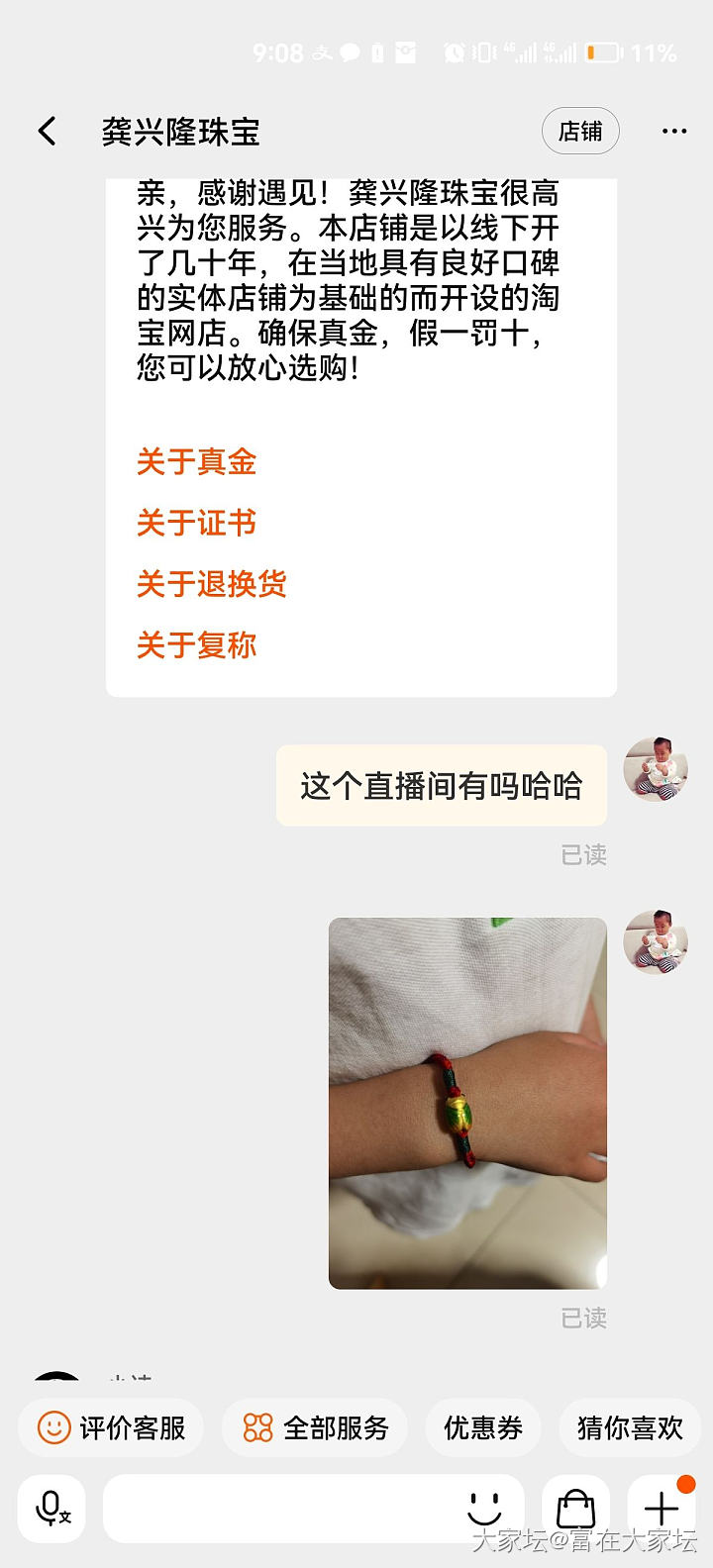Go back from the 龚兴隆珠宝 chat
The height and width of the screenshot is (1568, 713).
coord(47,131)
